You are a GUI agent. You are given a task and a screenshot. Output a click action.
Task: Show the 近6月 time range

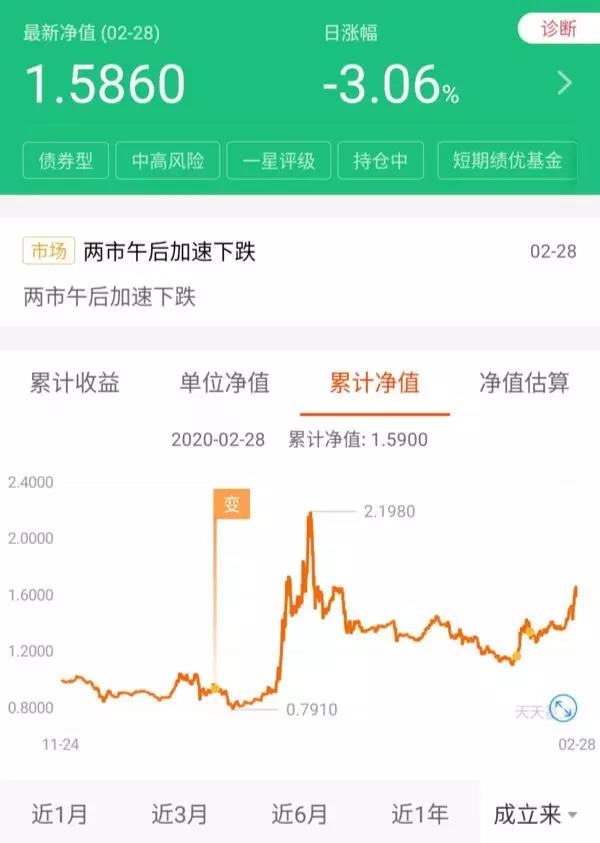(x=299, y=814)
